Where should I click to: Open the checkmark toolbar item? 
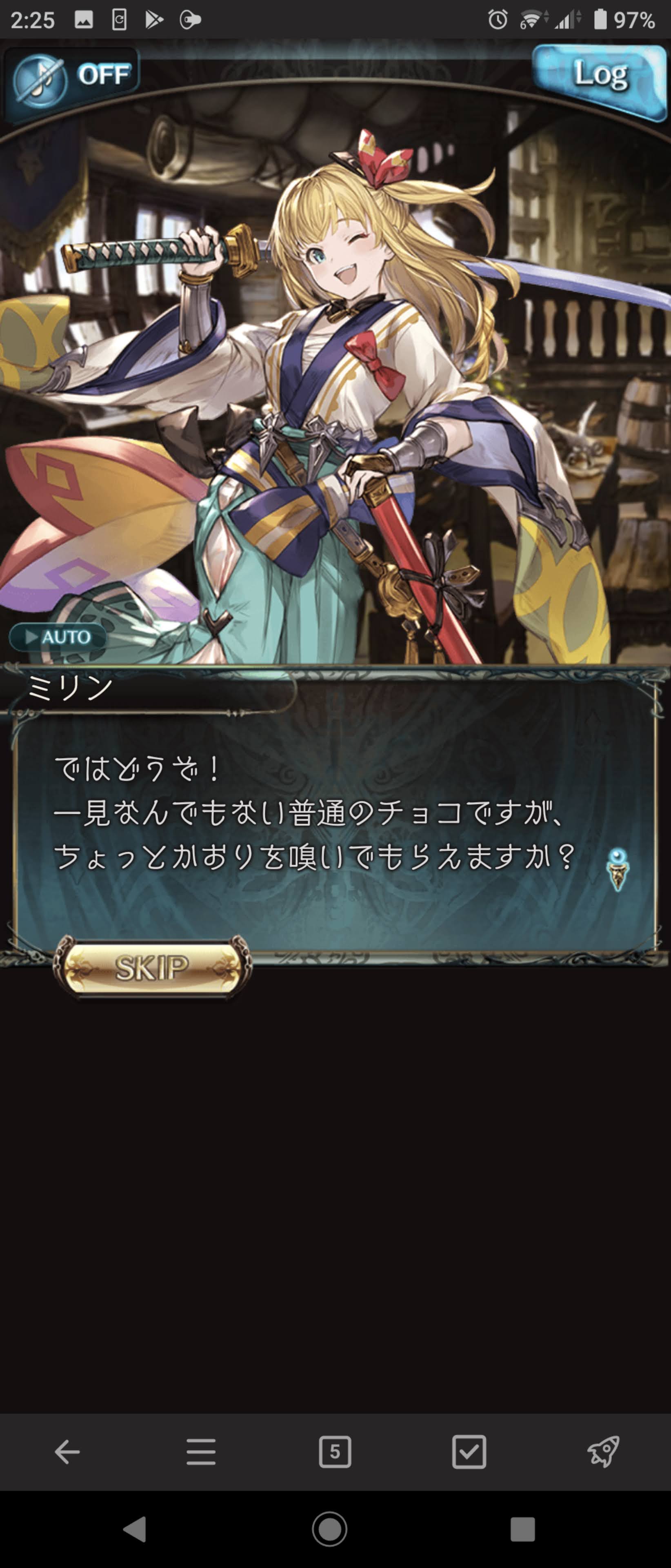469,1452
